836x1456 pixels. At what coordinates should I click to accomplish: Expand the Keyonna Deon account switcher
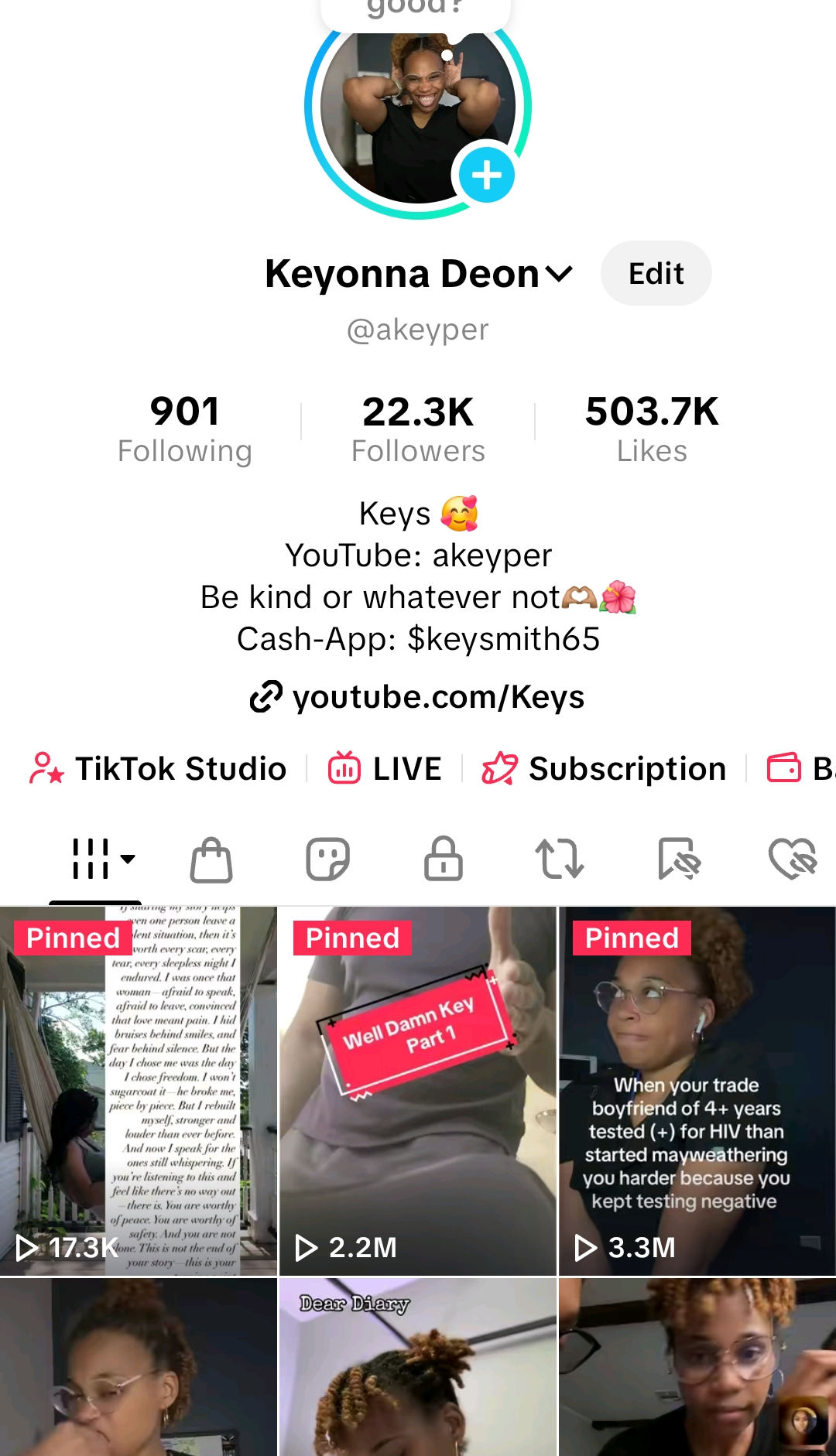pos(559,274)
